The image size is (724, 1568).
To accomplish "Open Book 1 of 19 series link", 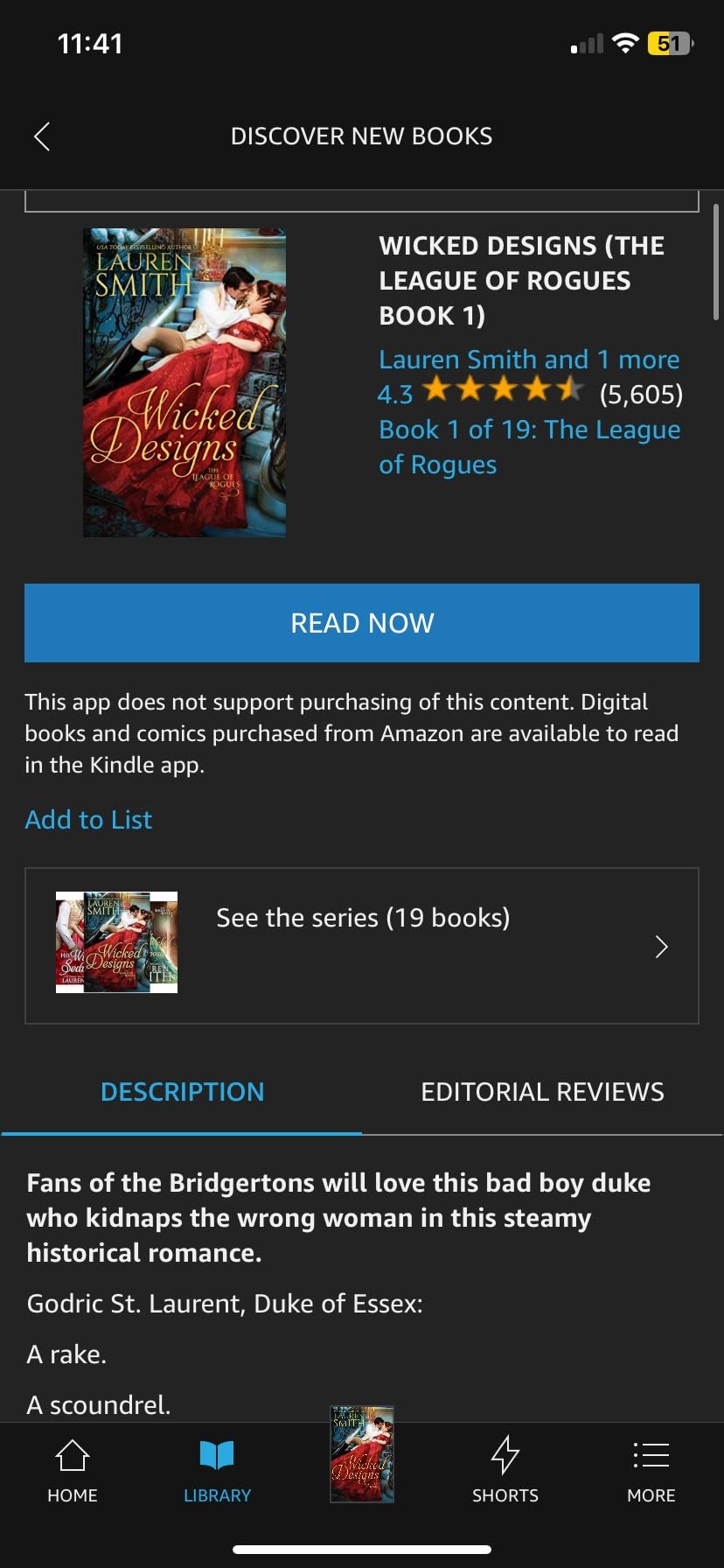I will coord(528,446).
